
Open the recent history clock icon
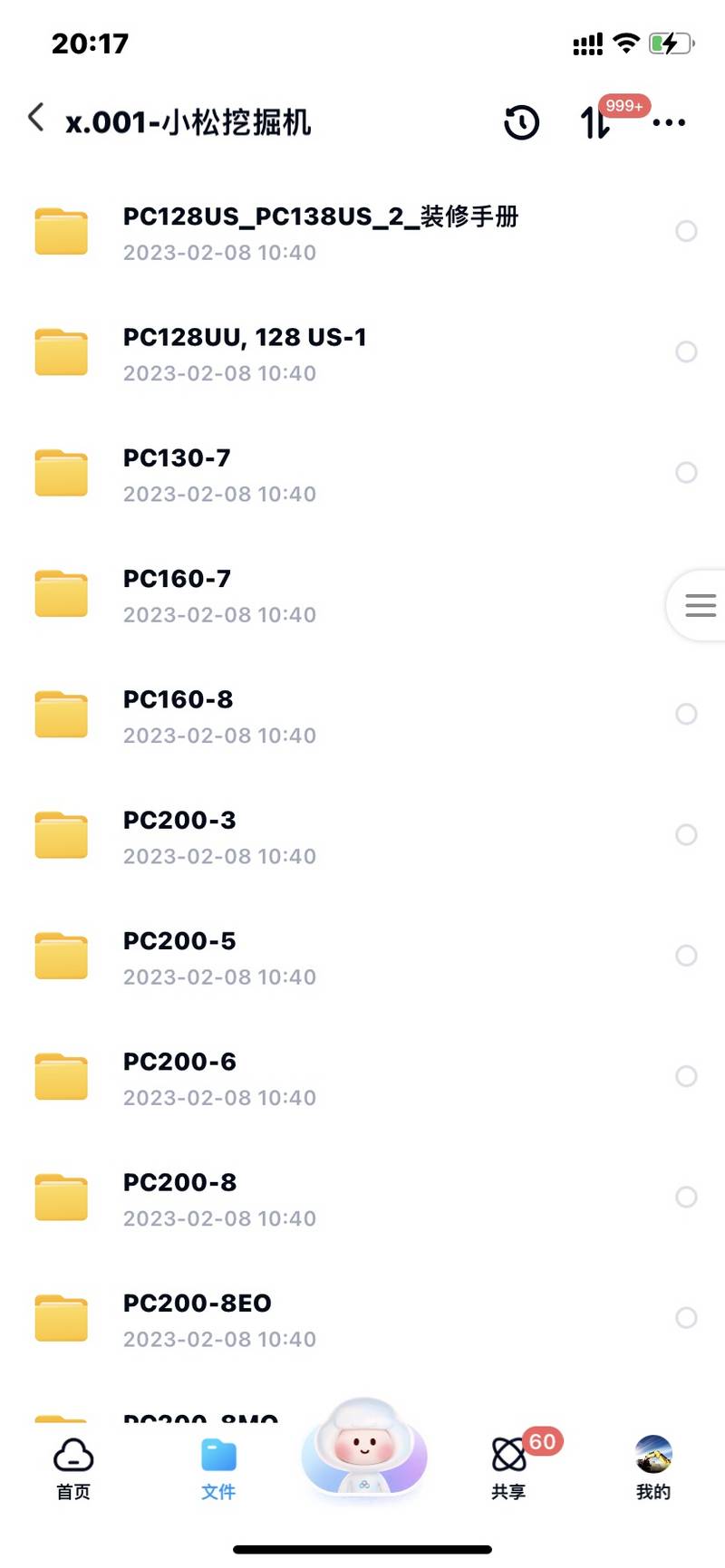521,122
